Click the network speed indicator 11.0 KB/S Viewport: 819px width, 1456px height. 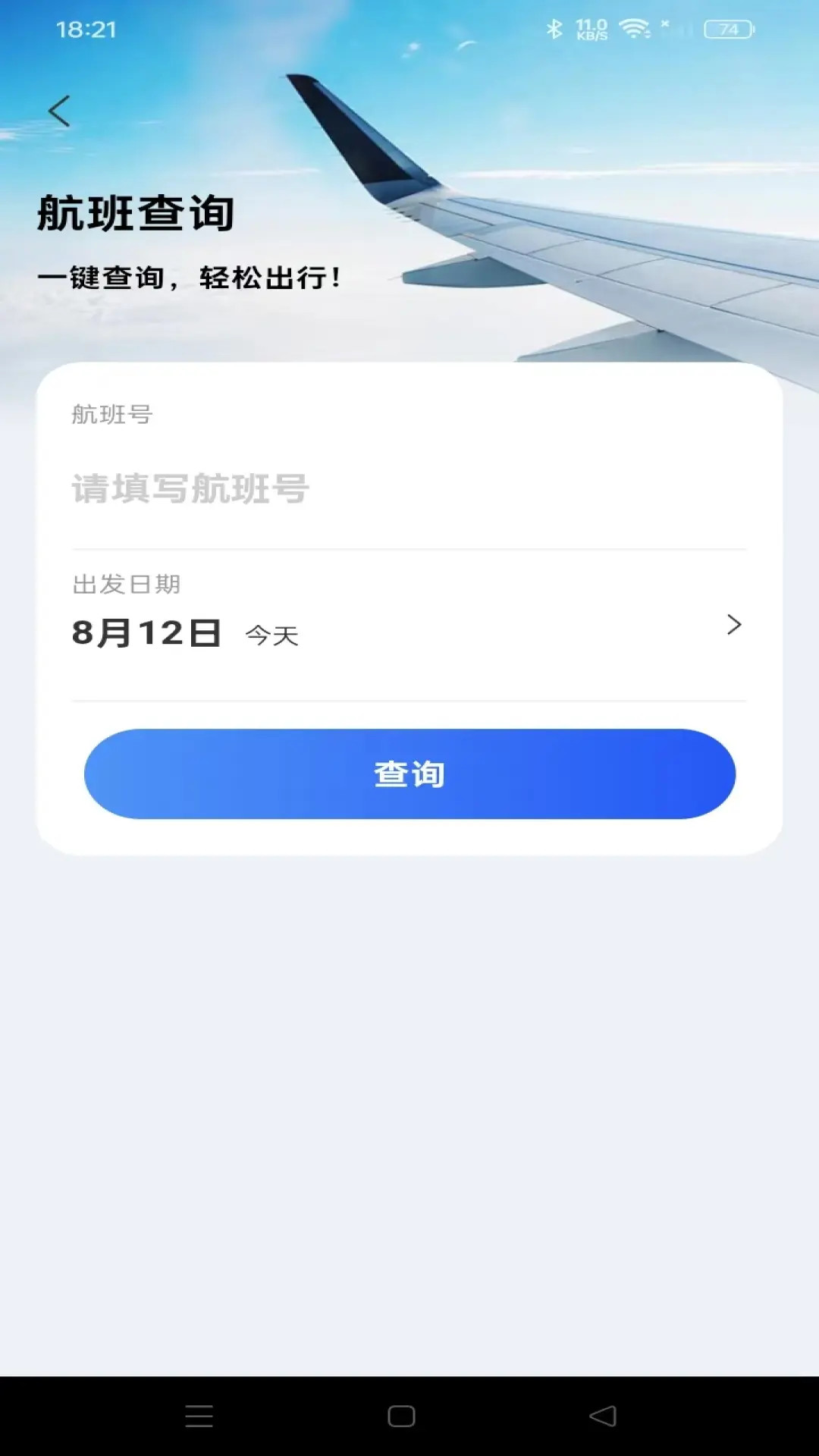tap(592, 29)
